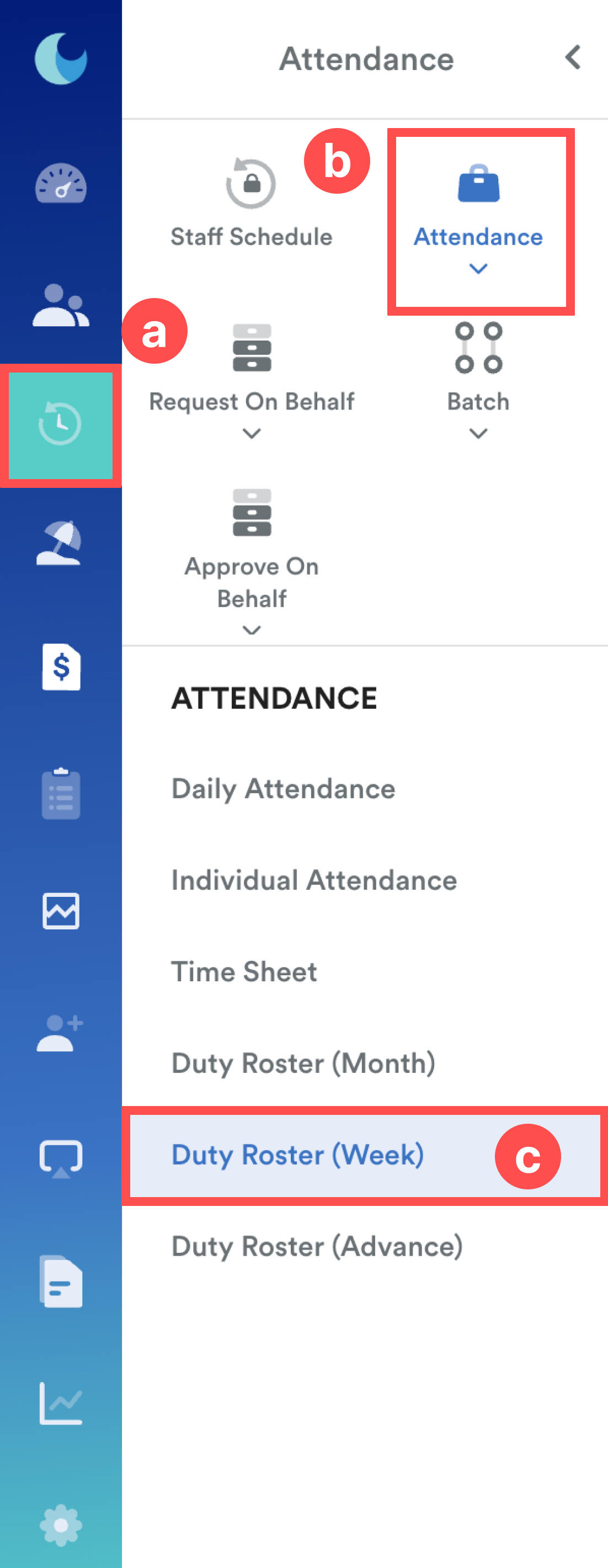
Task: Open the dashboard gauge icon
Action: pyautogui.click(x=61, y=183)
